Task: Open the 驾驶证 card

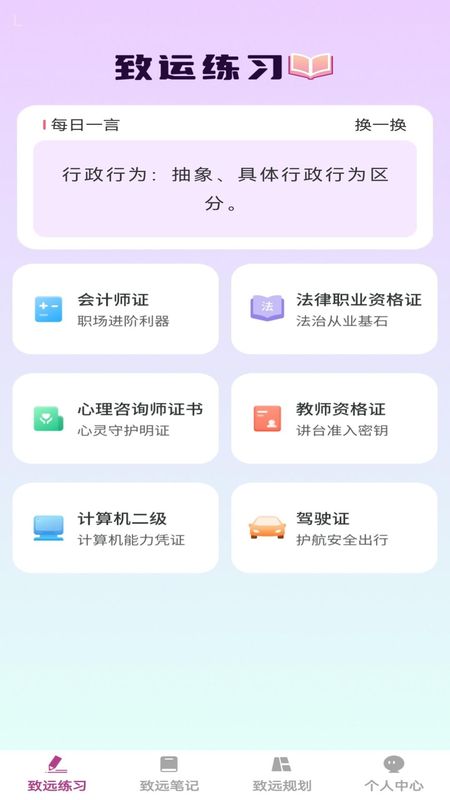Action: [334, 528]
